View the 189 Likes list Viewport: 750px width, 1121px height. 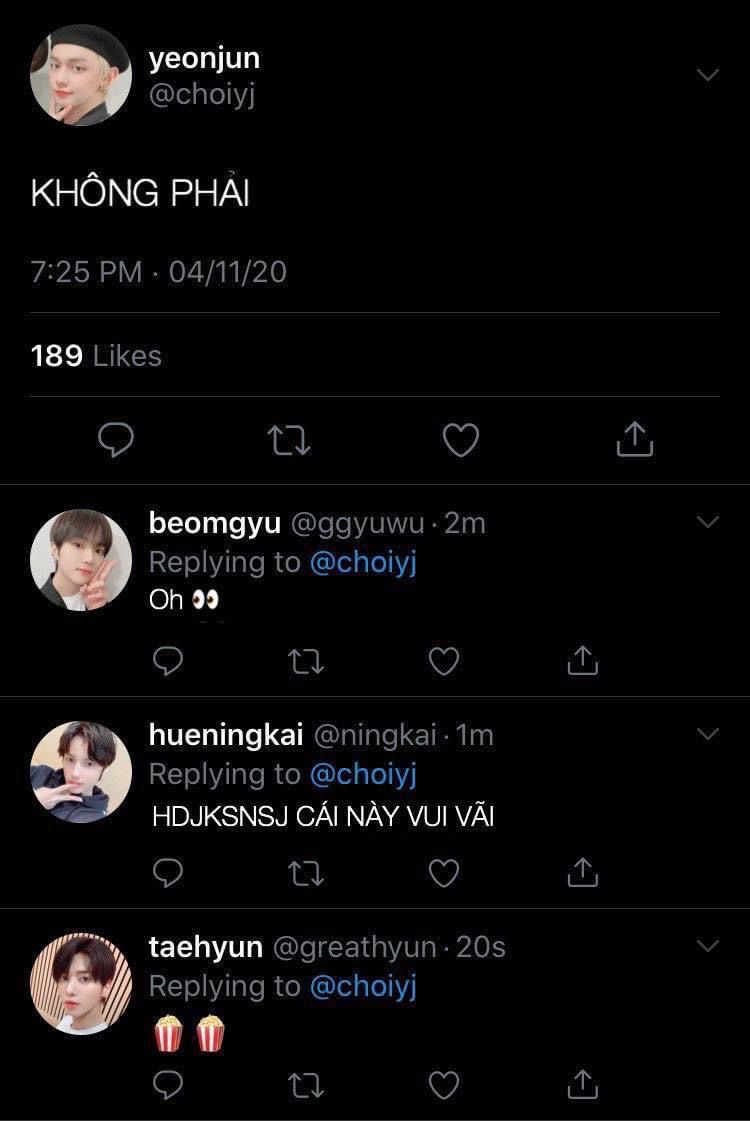pos(96,356)
